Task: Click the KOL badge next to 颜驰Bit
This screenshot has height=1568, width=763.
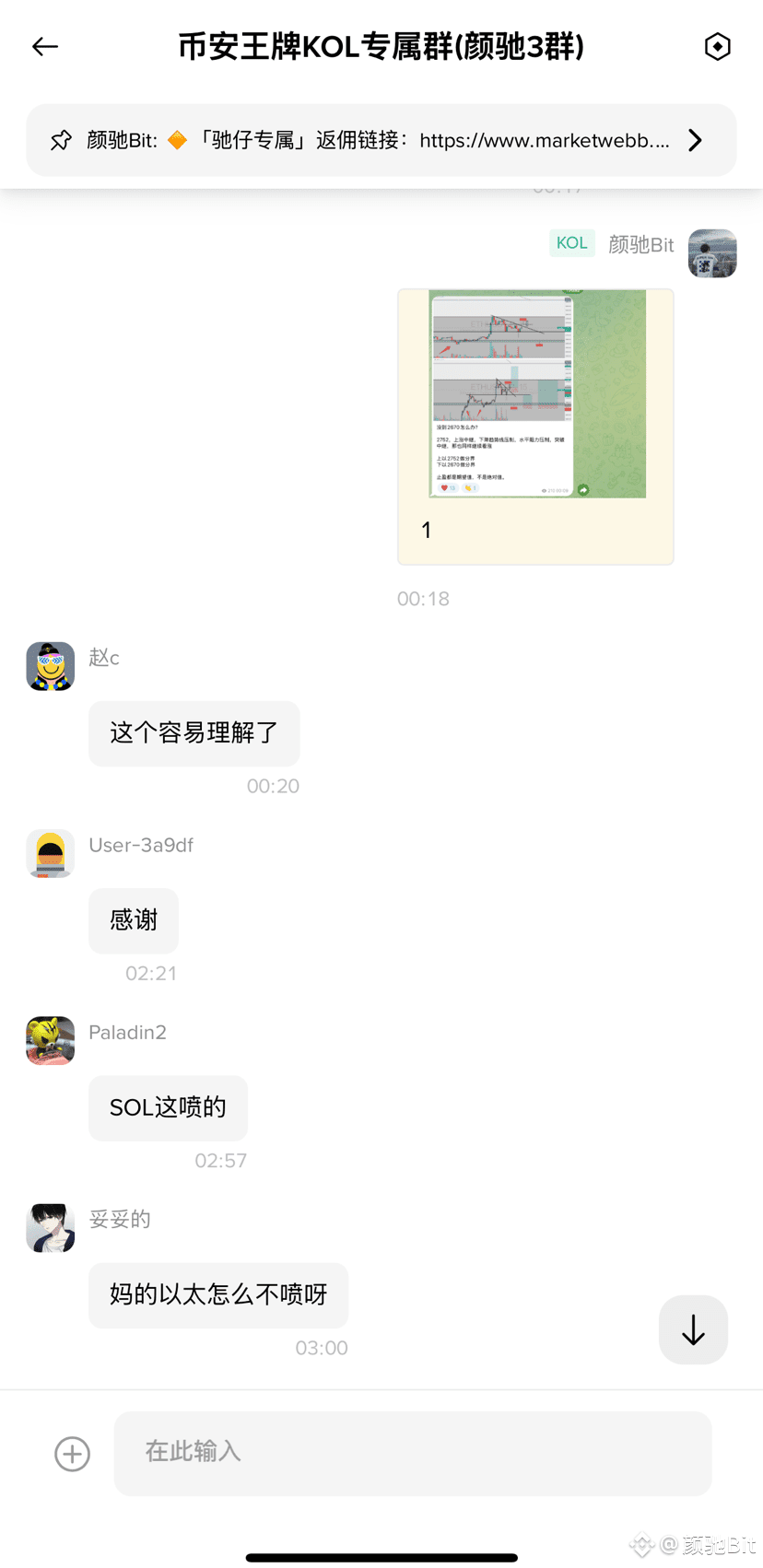Action: 571,242
